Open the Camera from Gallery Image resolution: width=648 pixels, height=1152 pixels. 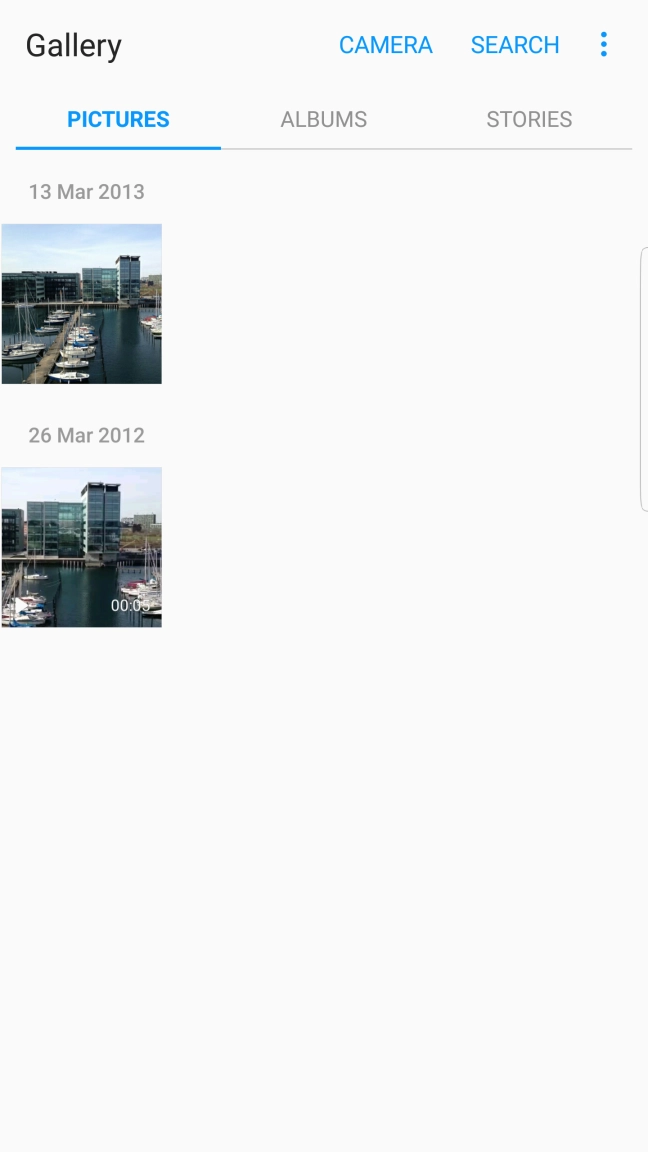click(x=385, y=45)
